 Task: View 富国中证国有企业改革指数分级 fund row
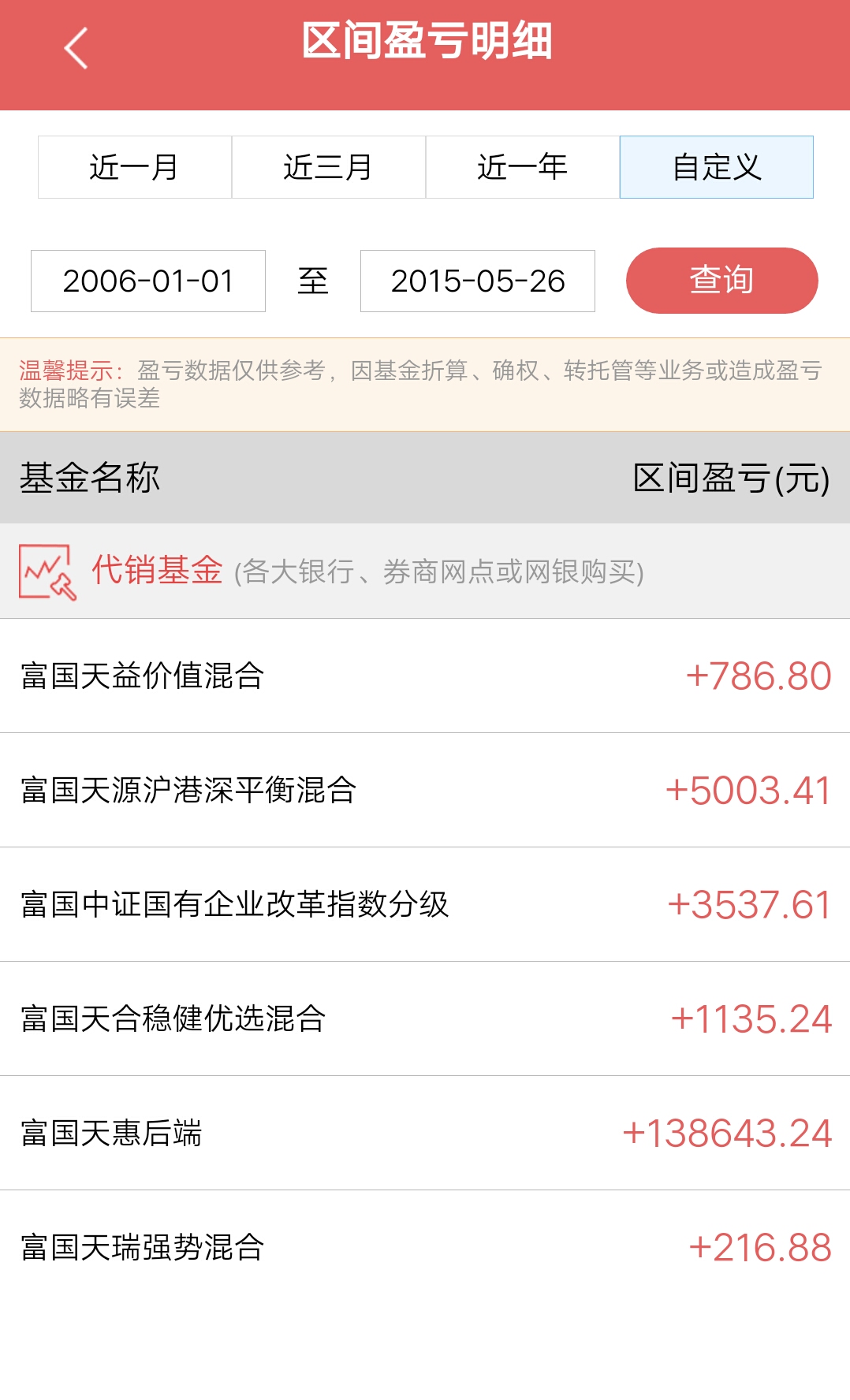(x=425, y=905)
